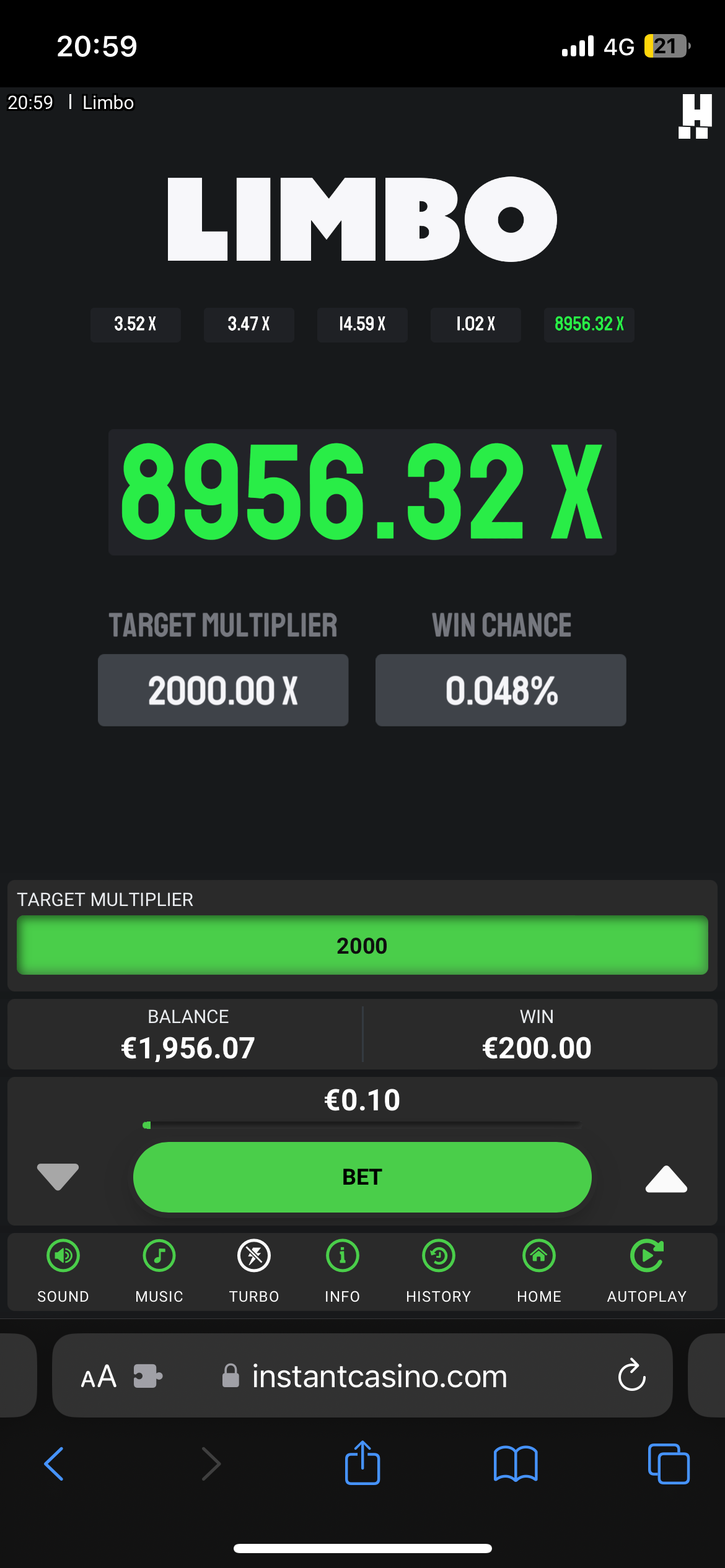Place a bet with the BET button
This screenshot has height=1568, width=725.
click(x=362, y=1177)
